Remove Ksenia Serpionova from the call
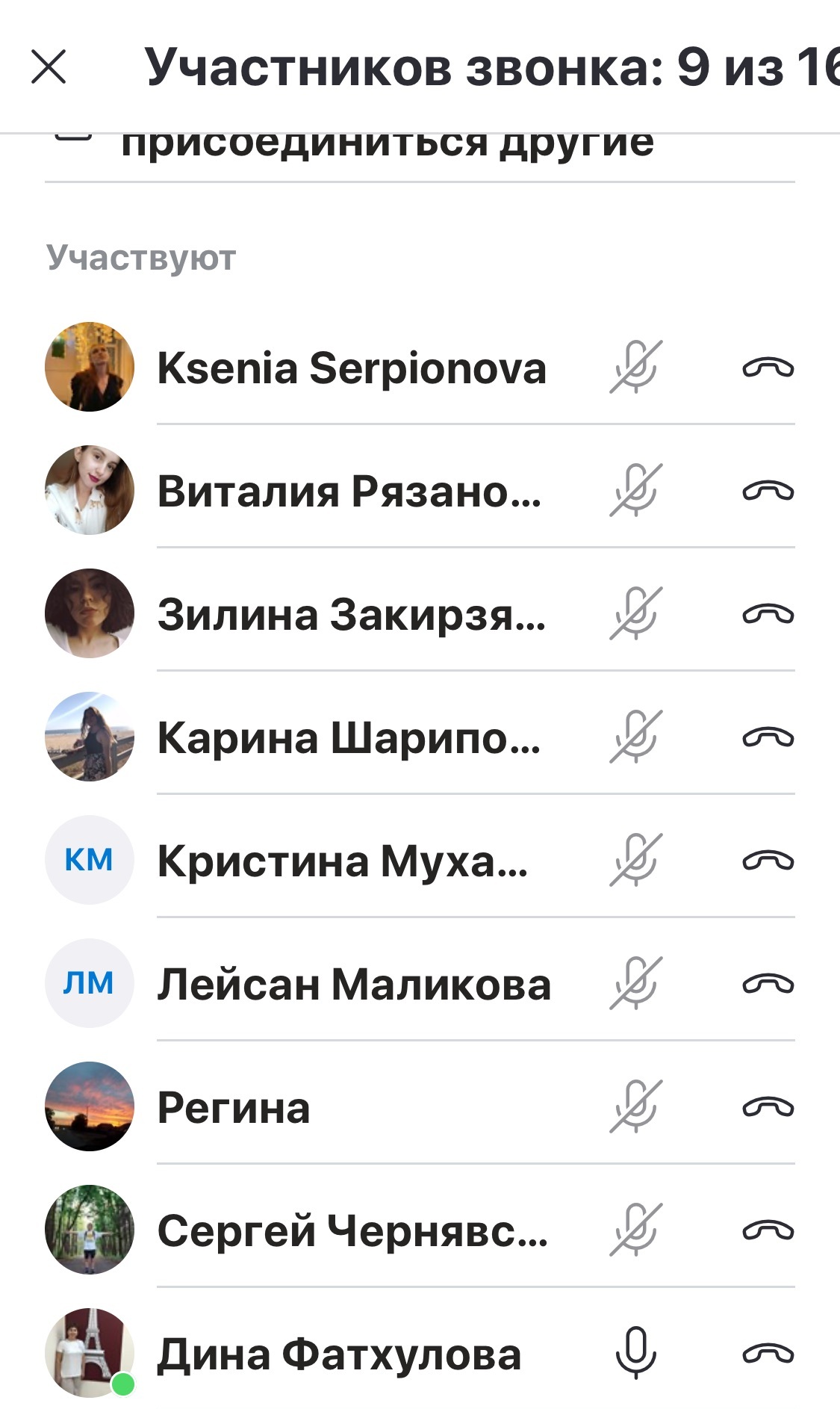Viewport: 840px width, 1409px height. (768, 368)
